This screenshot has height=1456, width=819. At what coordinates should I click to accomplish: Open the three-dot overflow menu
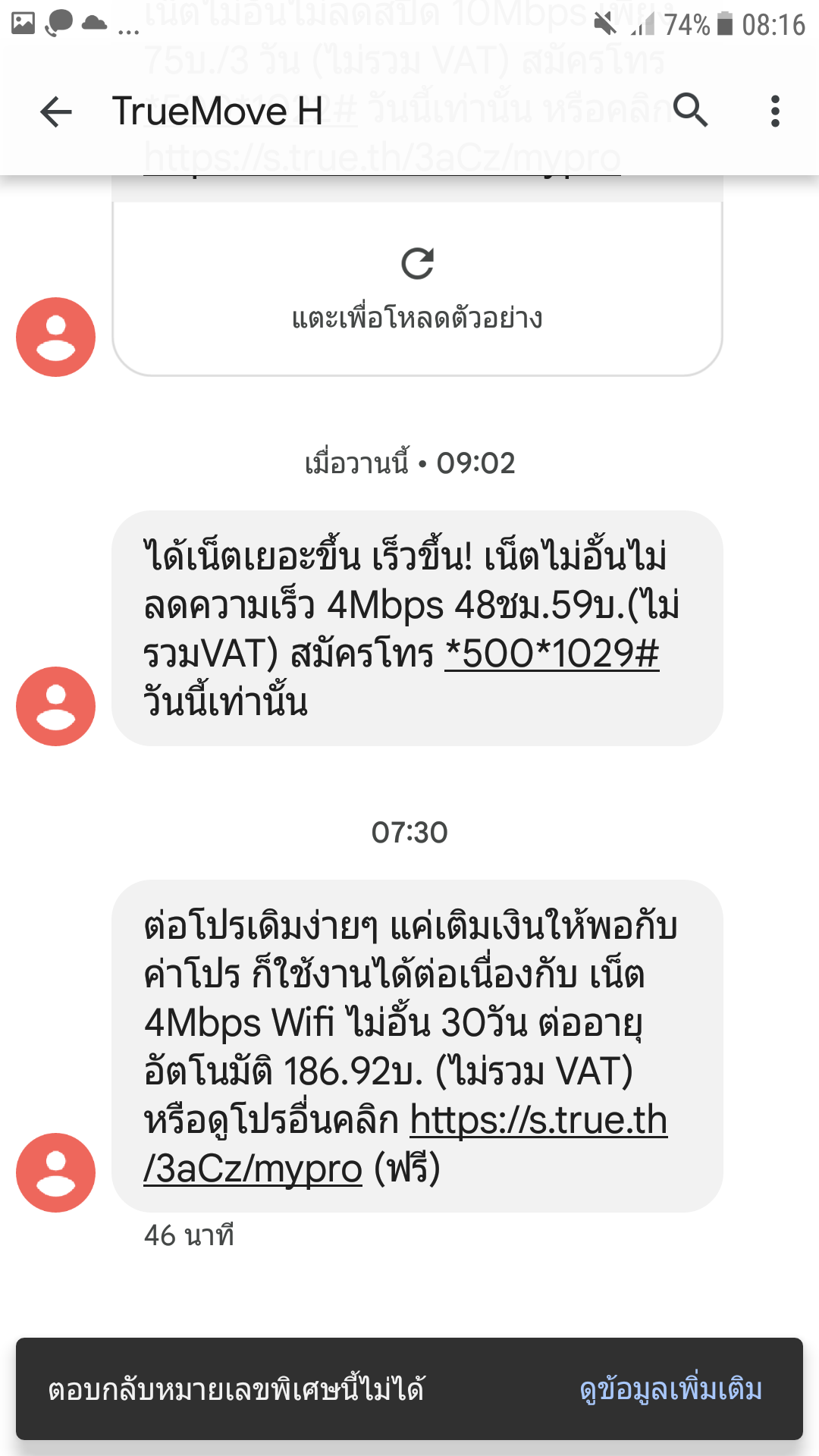tap(774, 111)
